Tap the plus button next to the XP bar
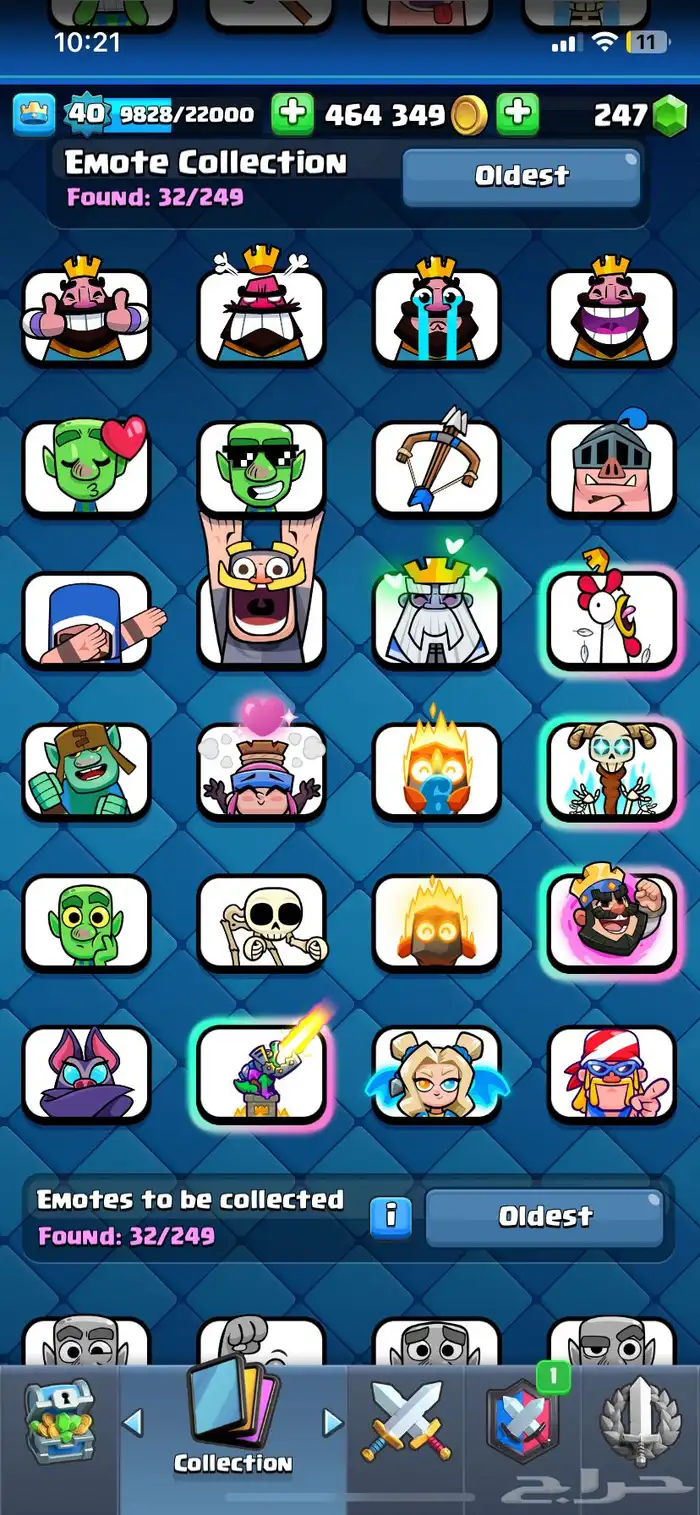This screenshot has width=700, height=1515. pyautogui.click(x=292, y=114)
